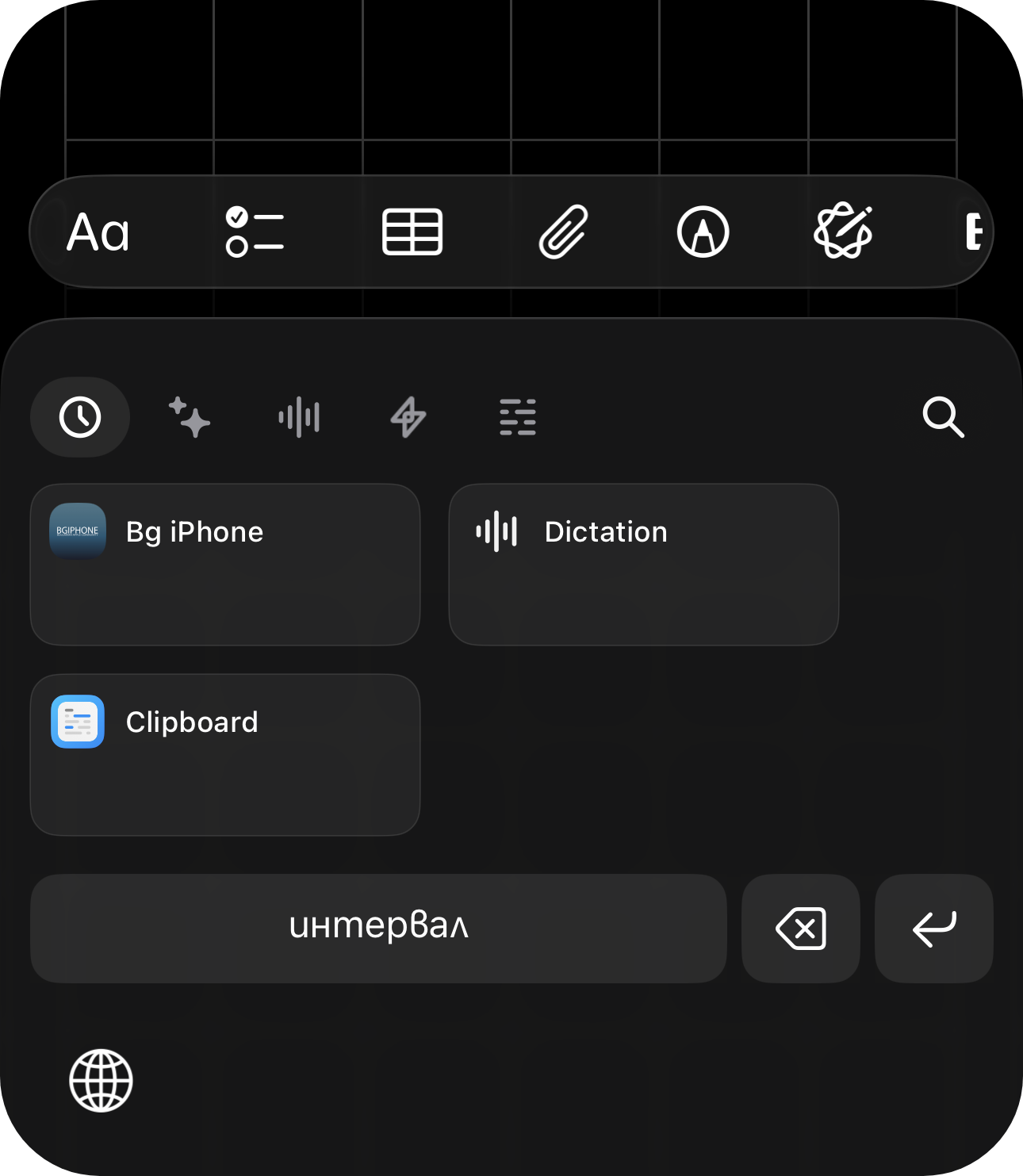This screenshot has width=1023, height=1176.
Task: Switch to the recents clock tab
Action: point(80,417)
